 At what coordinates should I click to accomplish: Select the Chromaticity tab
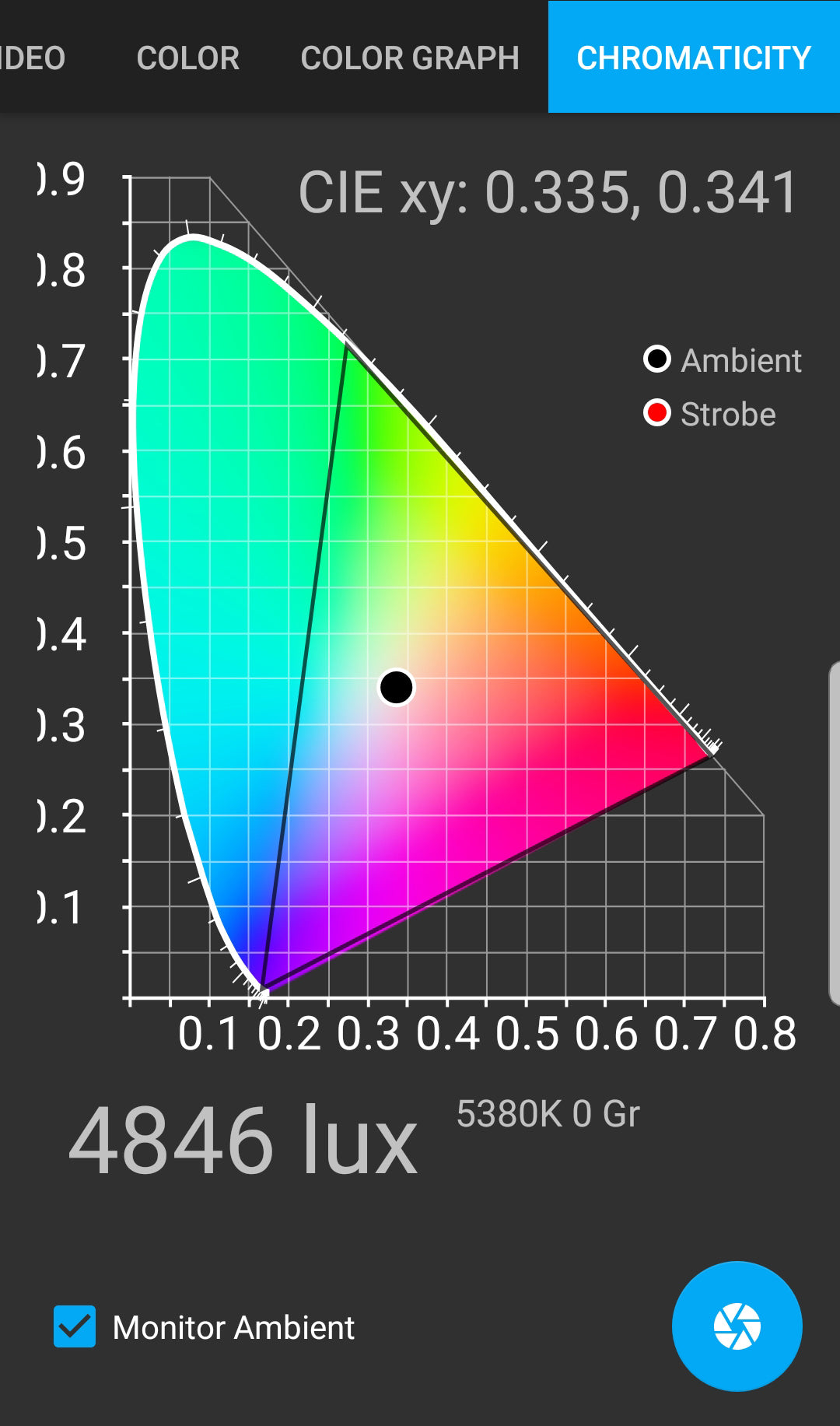click(693, 58)
